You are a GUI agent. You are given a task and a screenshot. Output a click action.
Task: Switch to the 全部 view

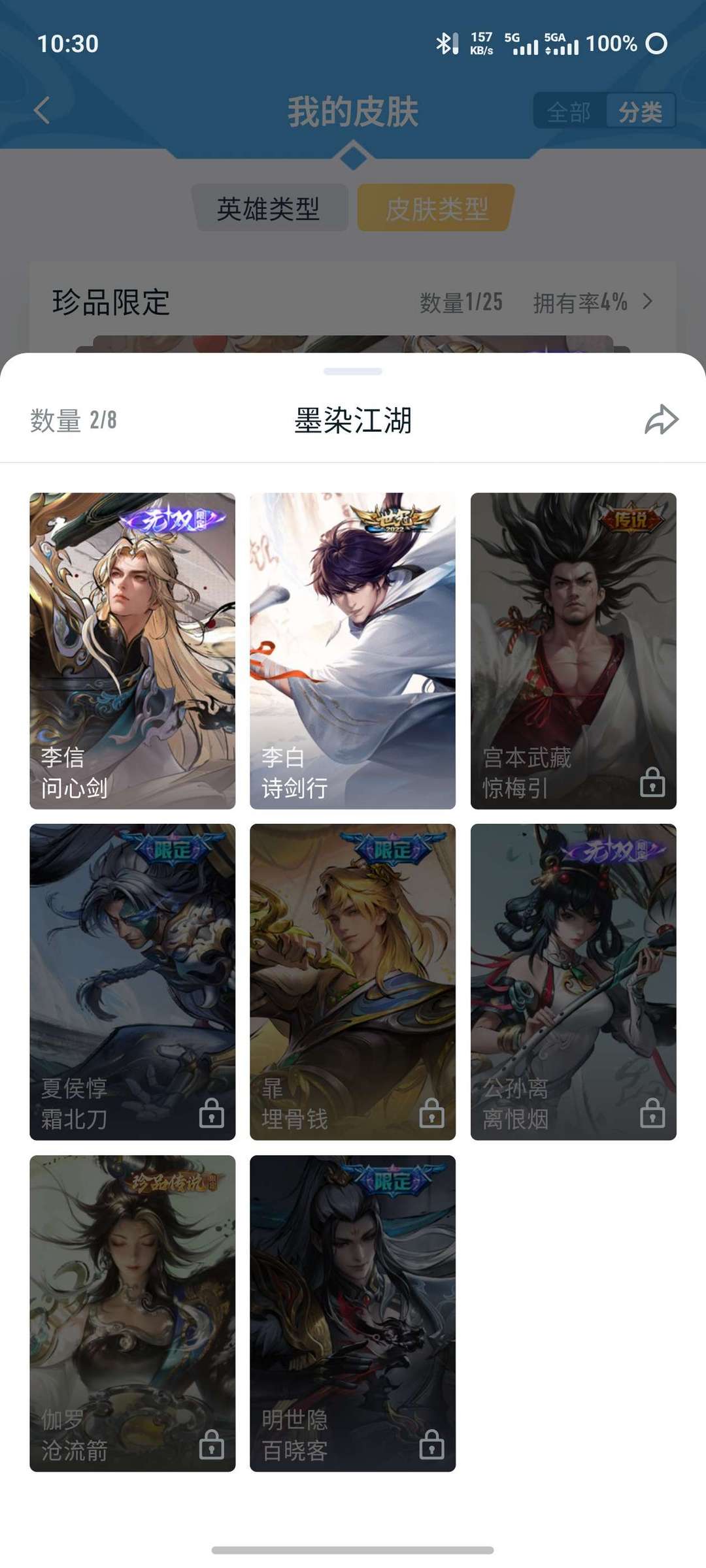point(568,112)
